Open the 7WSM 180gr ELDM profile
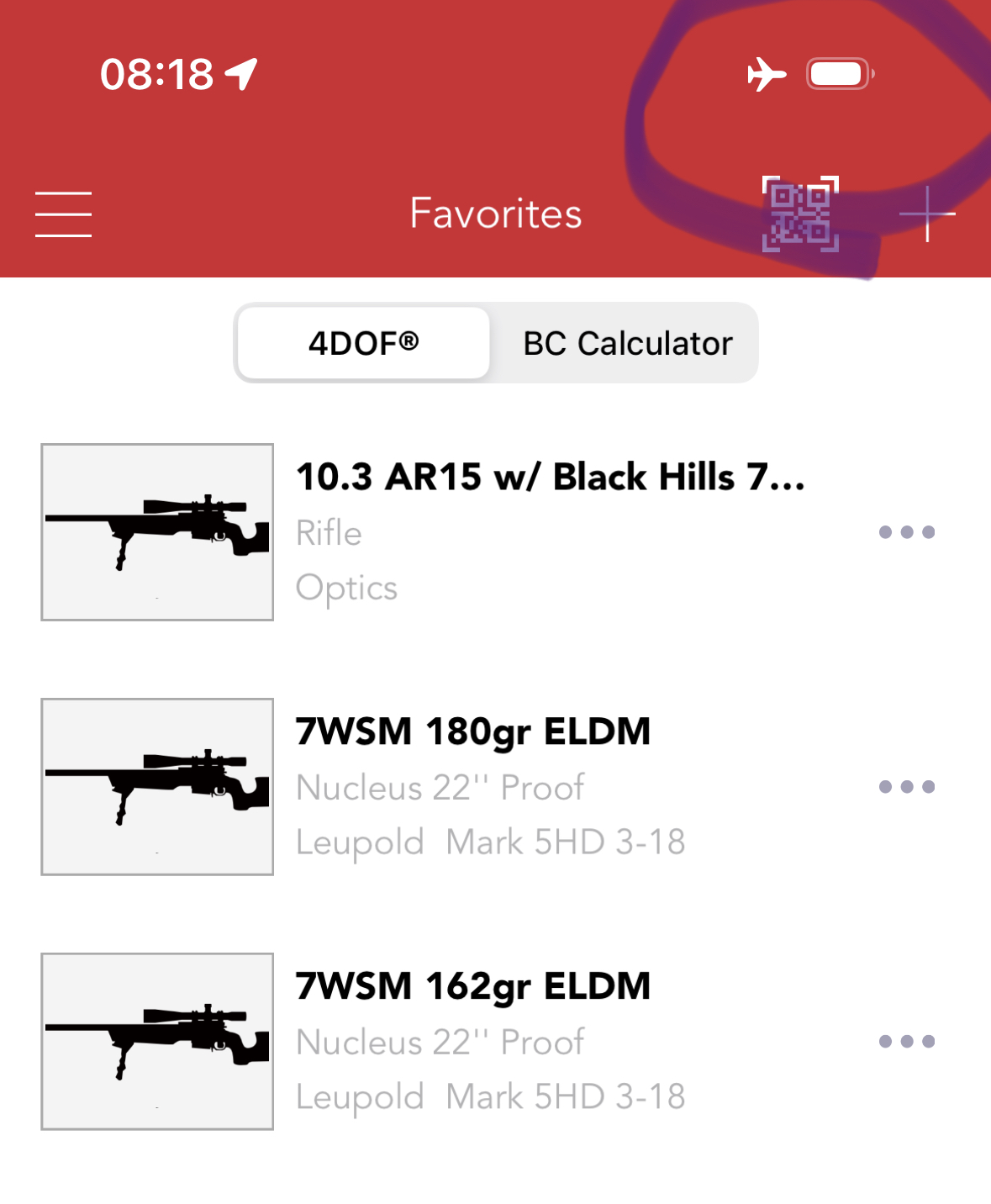This screenshot has height=1204, width=991. tap(473, 732)
